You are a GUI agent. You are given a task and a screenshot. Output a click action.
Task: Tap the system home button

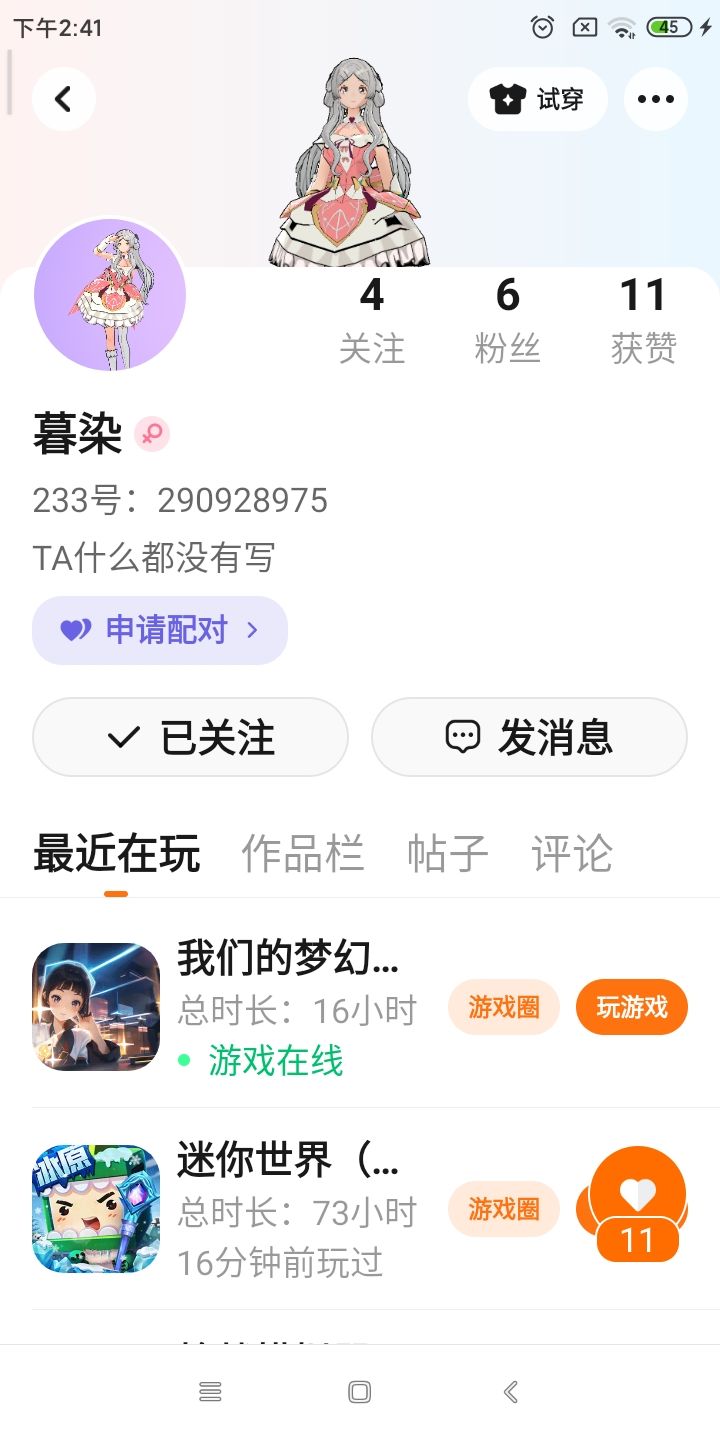tap(360, 1392)
